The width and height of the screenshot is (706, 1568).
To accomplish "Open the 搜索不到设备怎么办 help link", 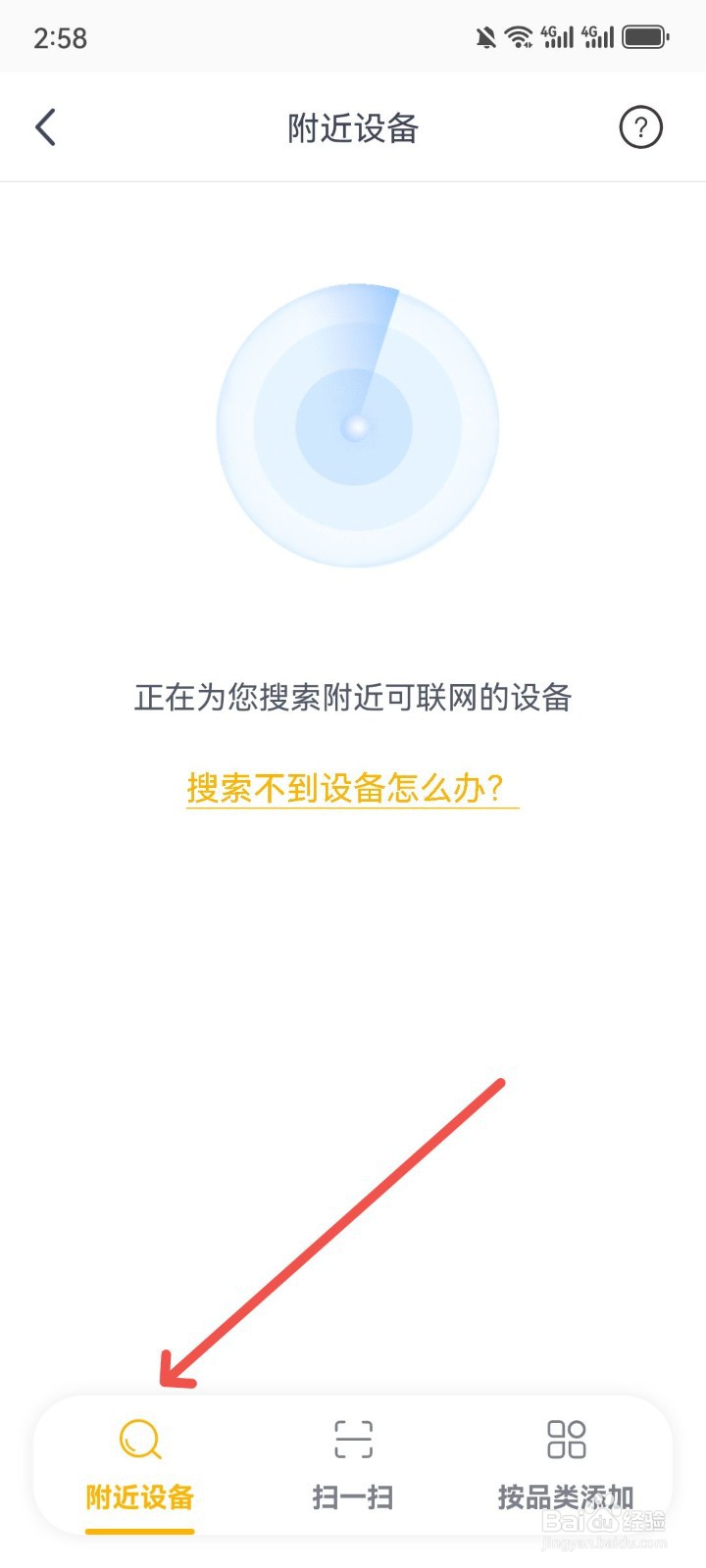I will point(352,787).
